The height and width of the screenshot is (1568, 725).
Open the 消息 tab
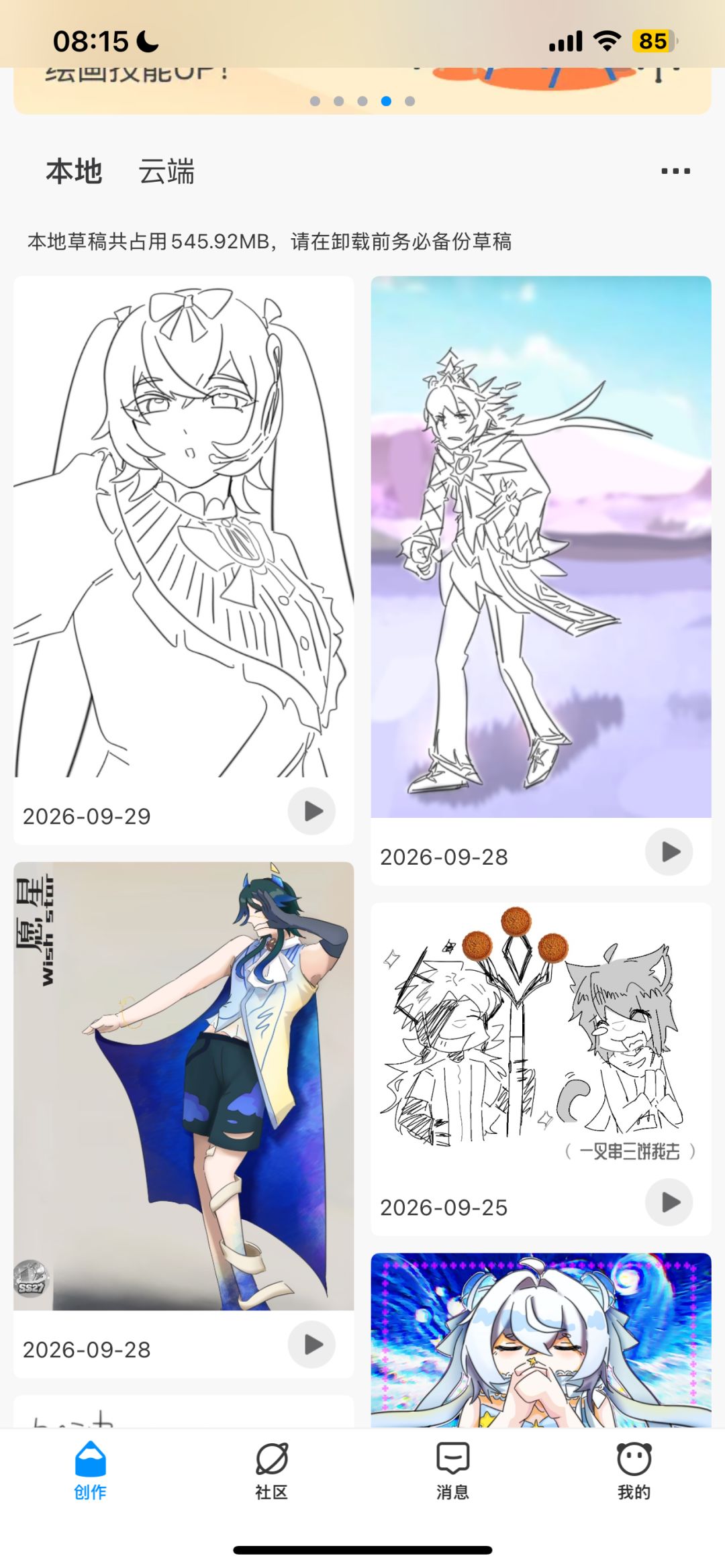[453, 1471]
